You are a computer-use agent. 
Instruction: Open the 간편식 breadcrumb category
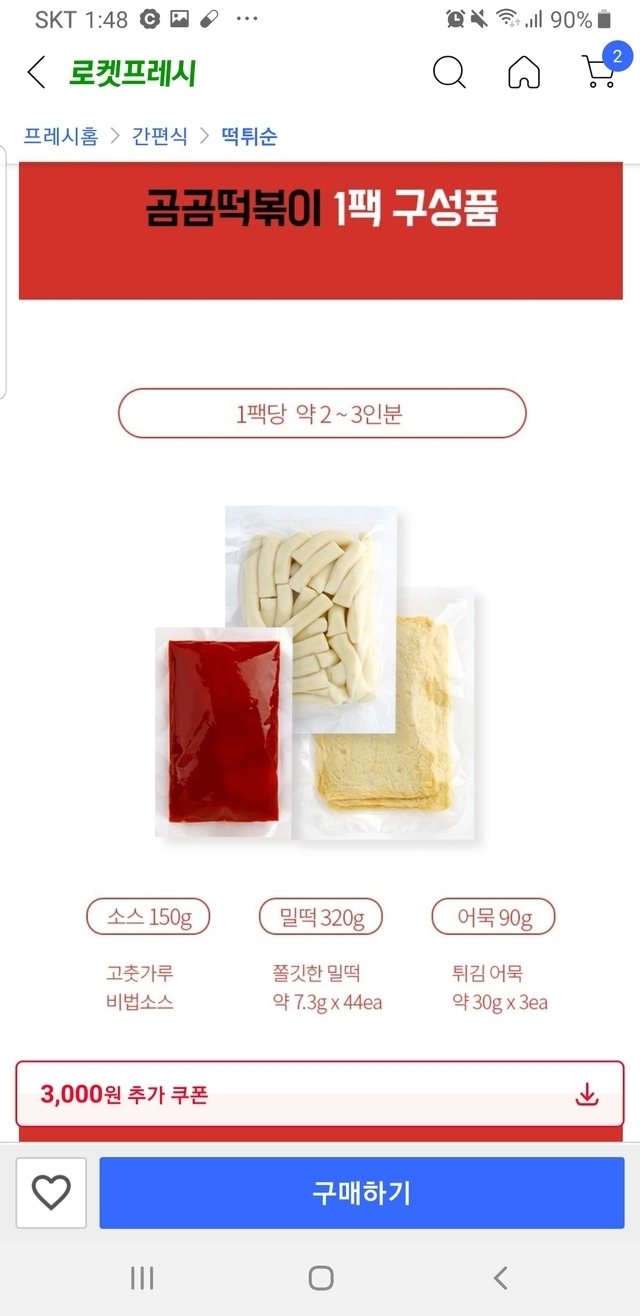point(160,136)
